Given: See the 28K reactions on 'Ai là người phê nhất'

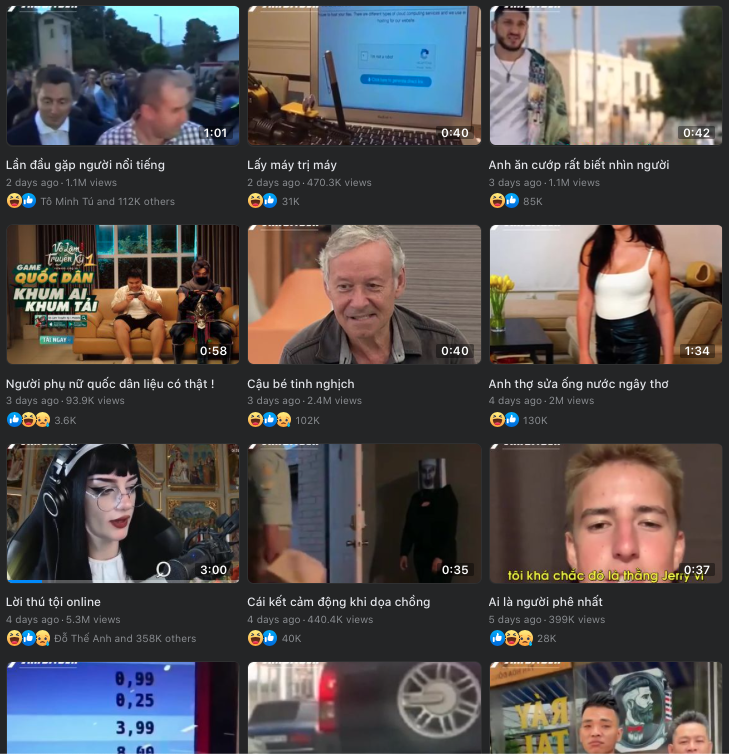Looking at the screenshot, I should (546, 638).
